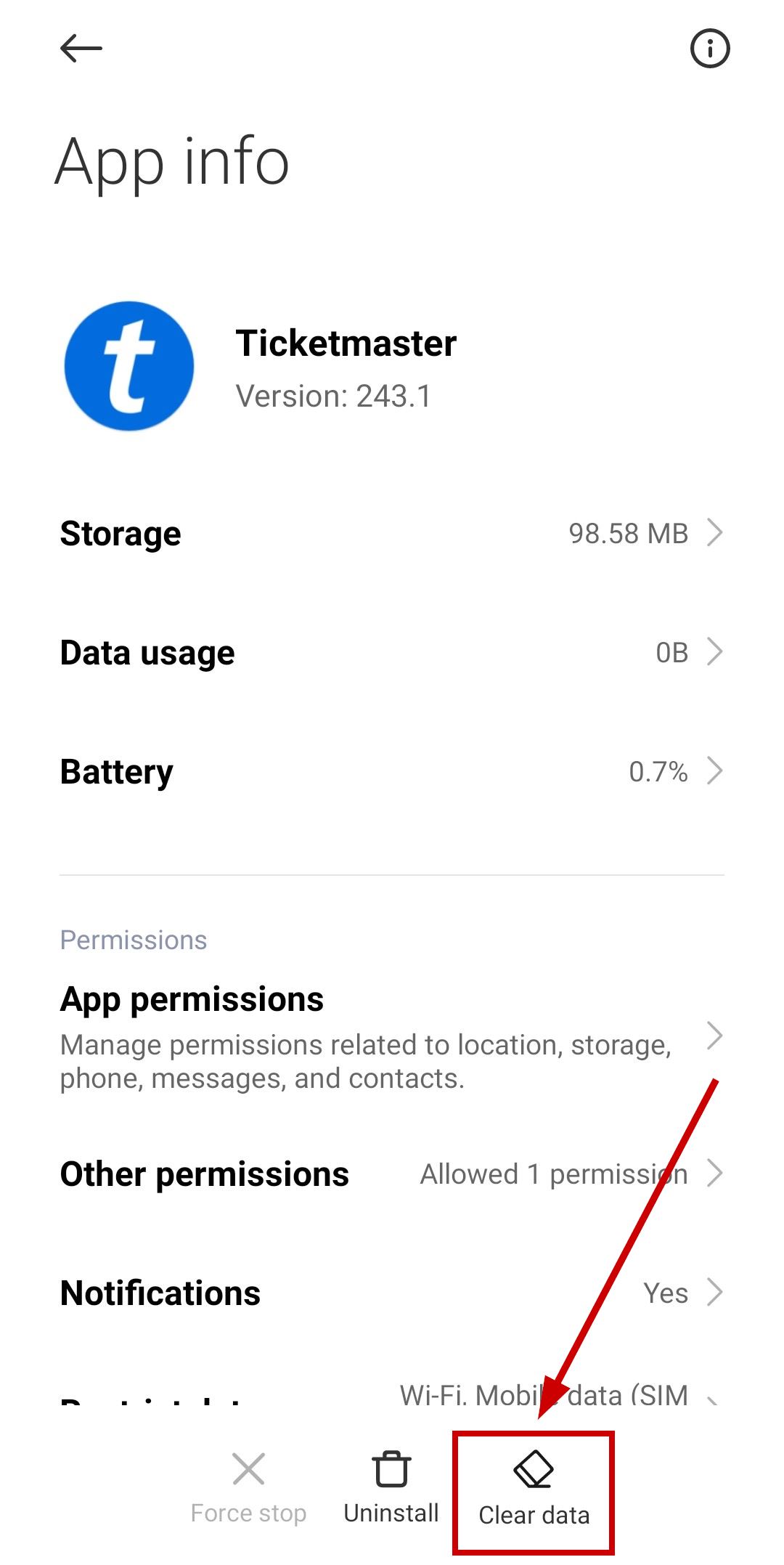This screenshot has width=784, height=1565.
Task: Open Notifications settings
Action: [392, 1293]
